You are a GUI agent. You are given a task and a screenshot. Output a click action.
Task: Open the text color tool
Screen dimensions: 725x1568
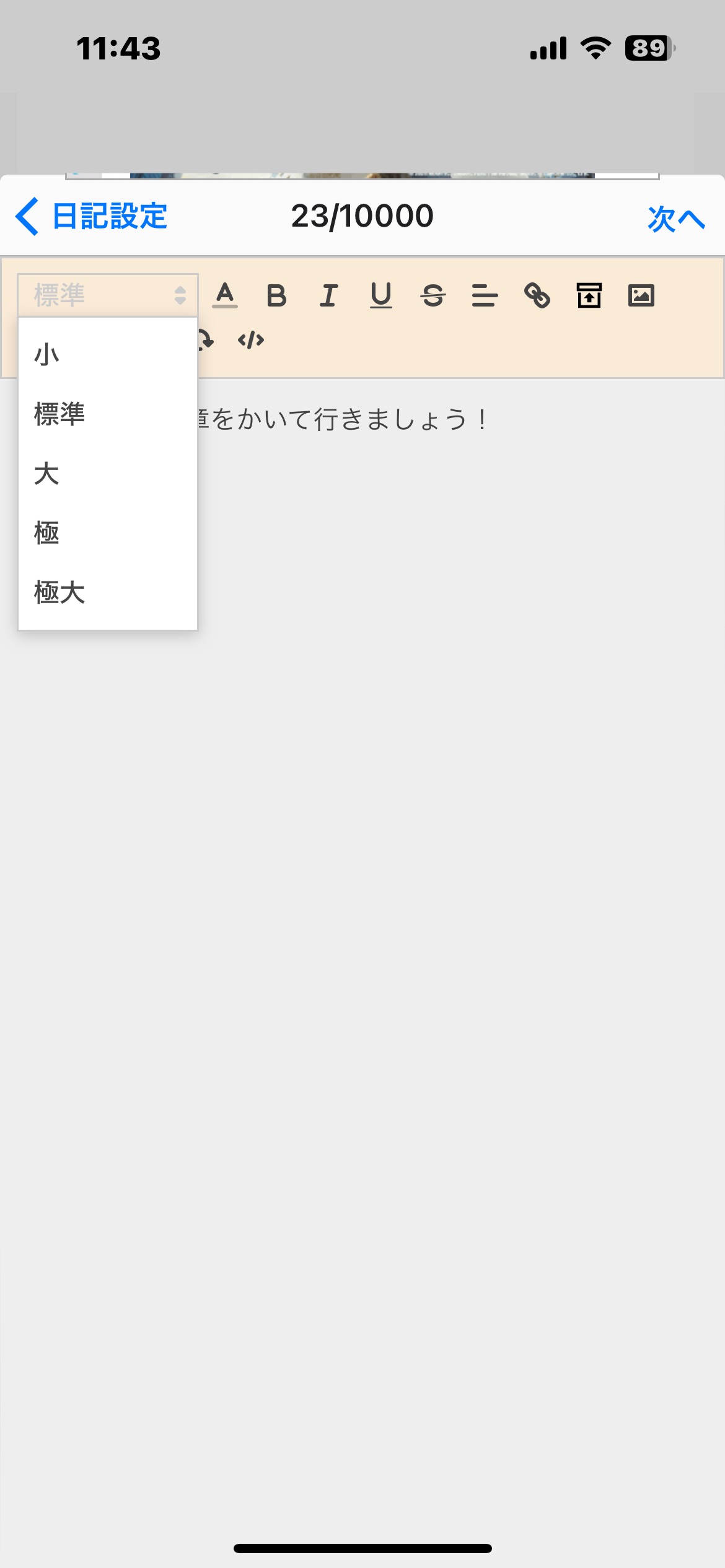225,295
